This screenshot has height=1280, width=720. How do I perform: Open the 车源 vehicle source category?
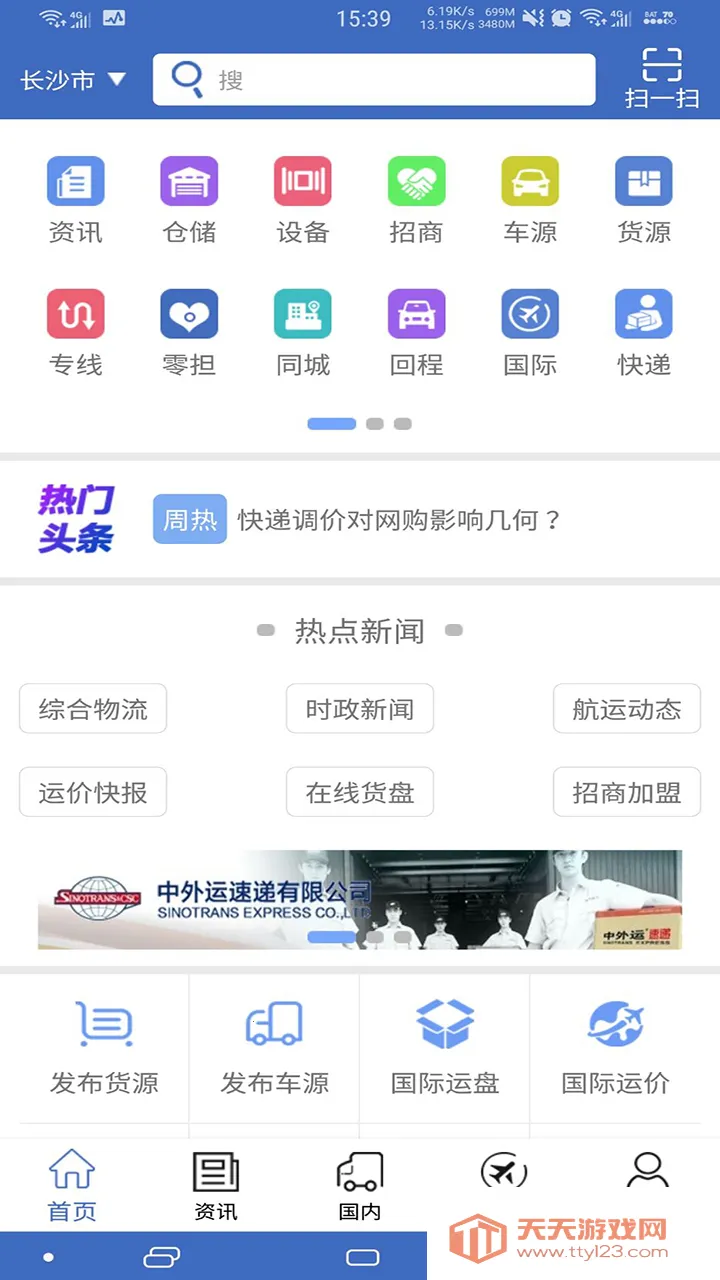[530, 199]
